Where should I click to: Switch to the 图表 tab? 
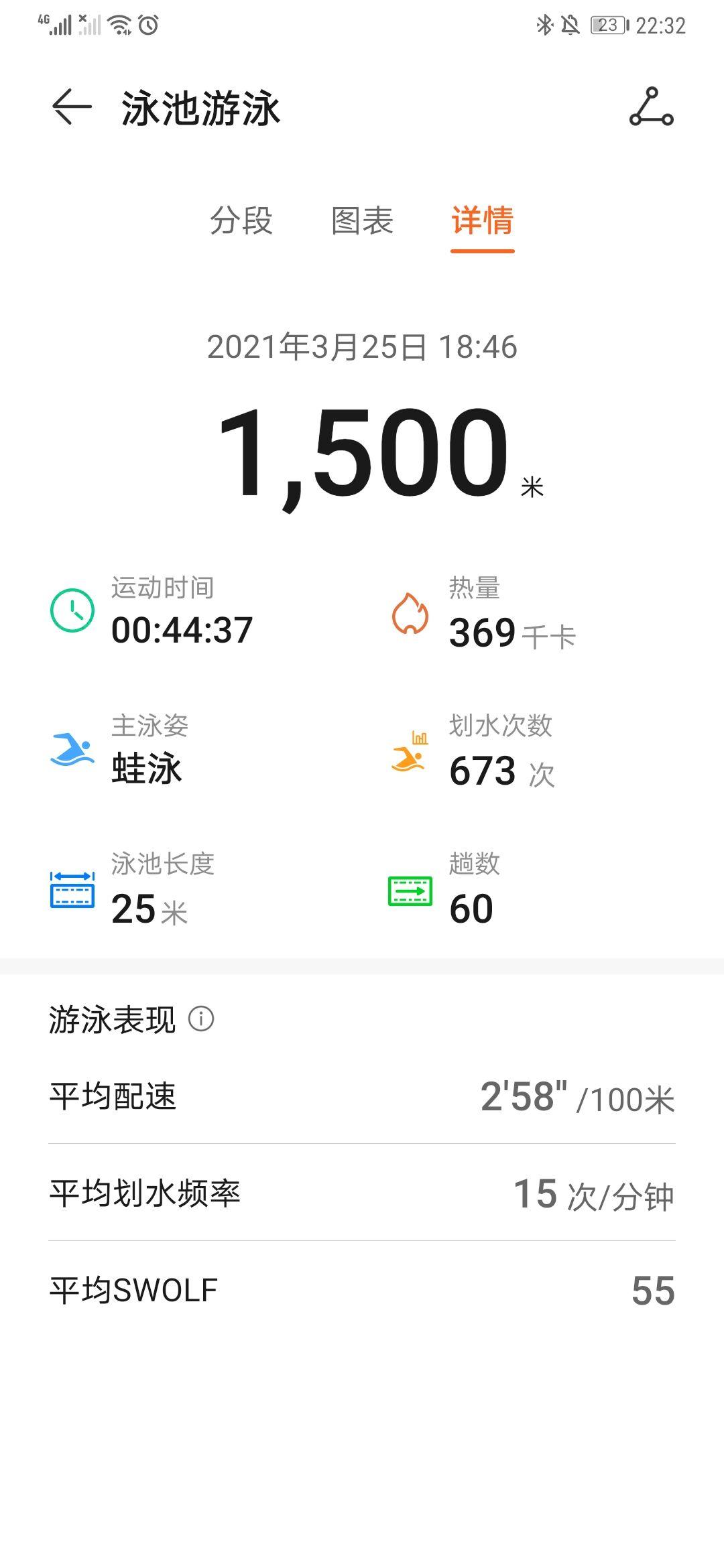(x=362, y=220)
